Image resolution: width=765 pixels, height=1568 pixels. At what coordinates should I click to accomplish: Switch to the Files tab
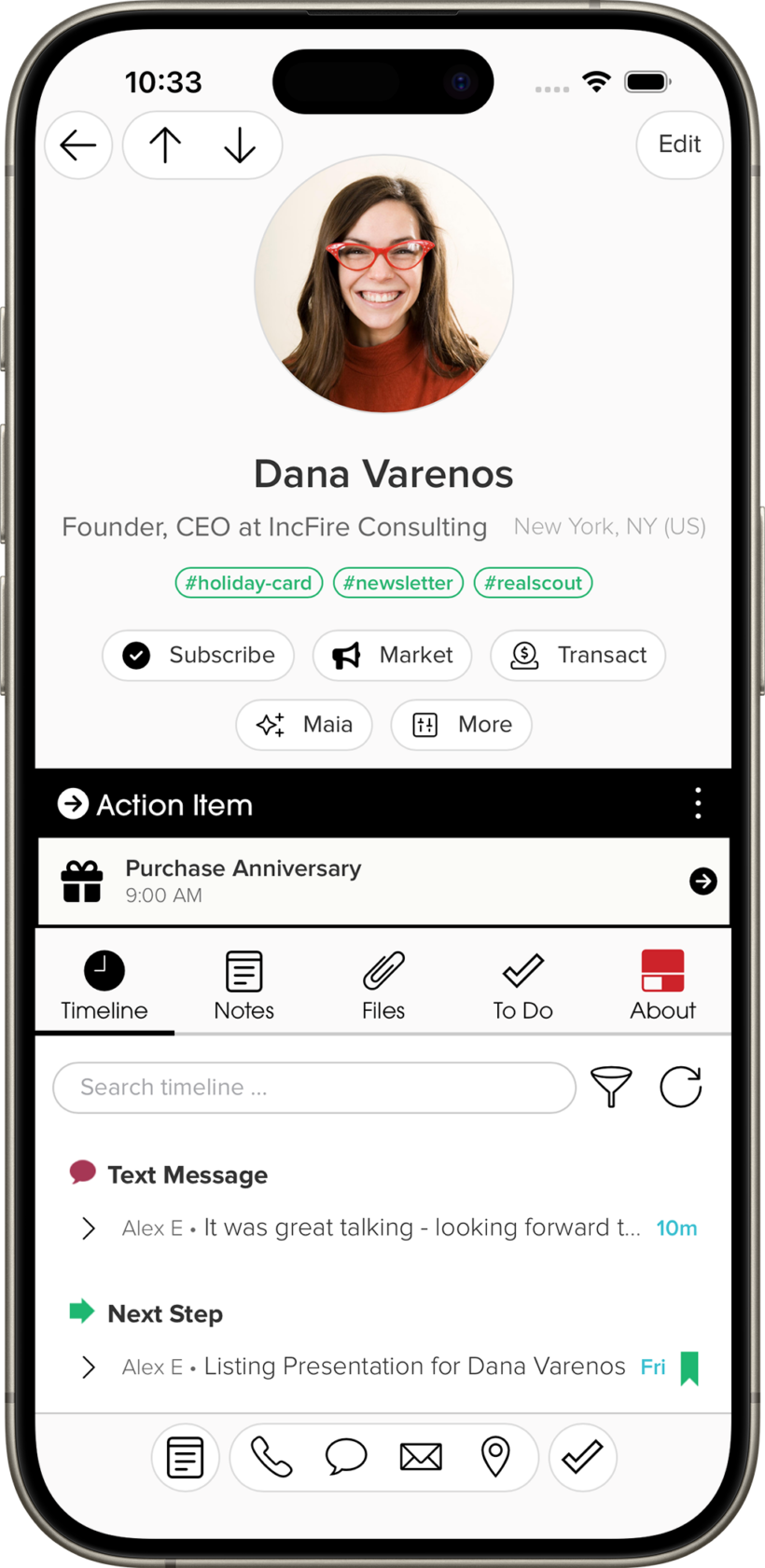point(383,986)
